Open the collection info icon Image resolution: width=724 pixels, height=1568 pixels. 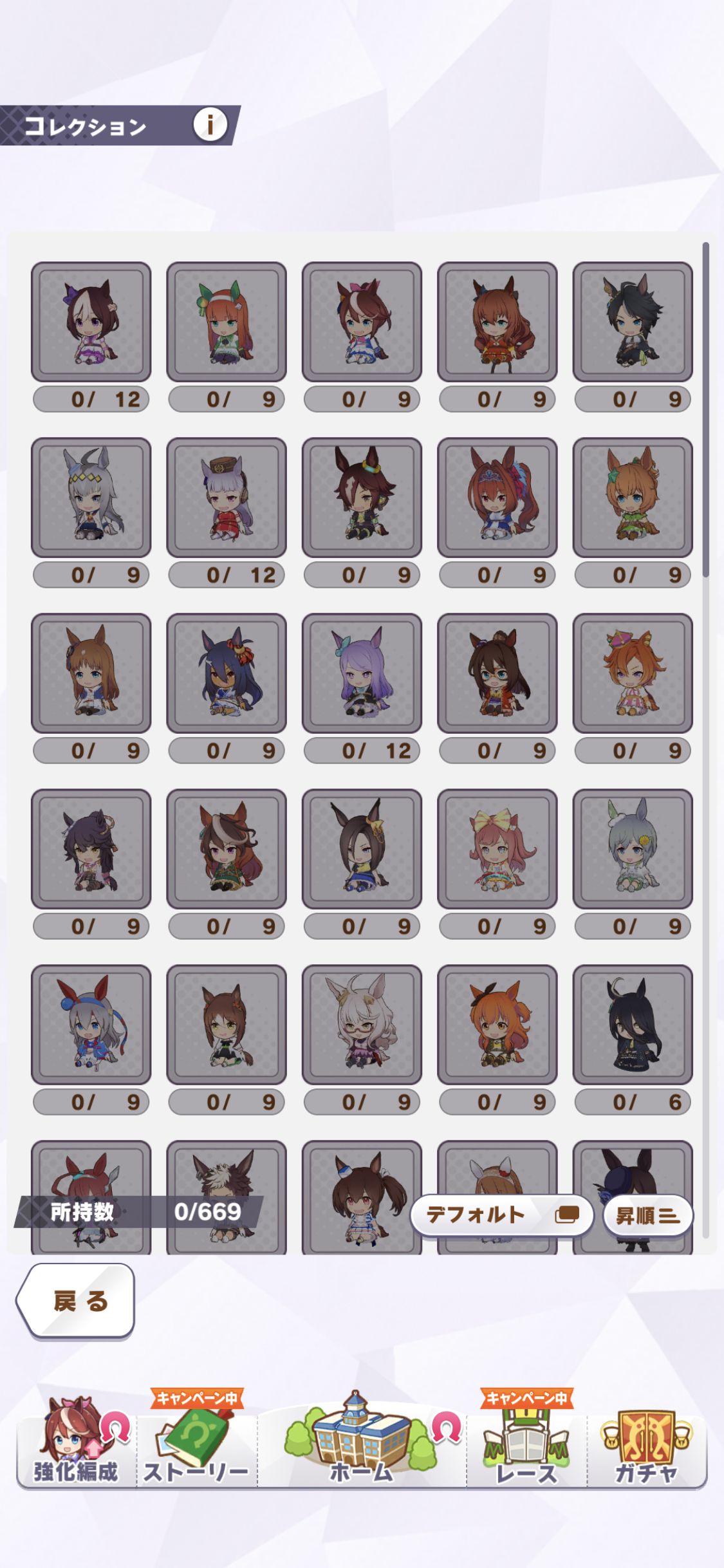[x=210, y=124]
